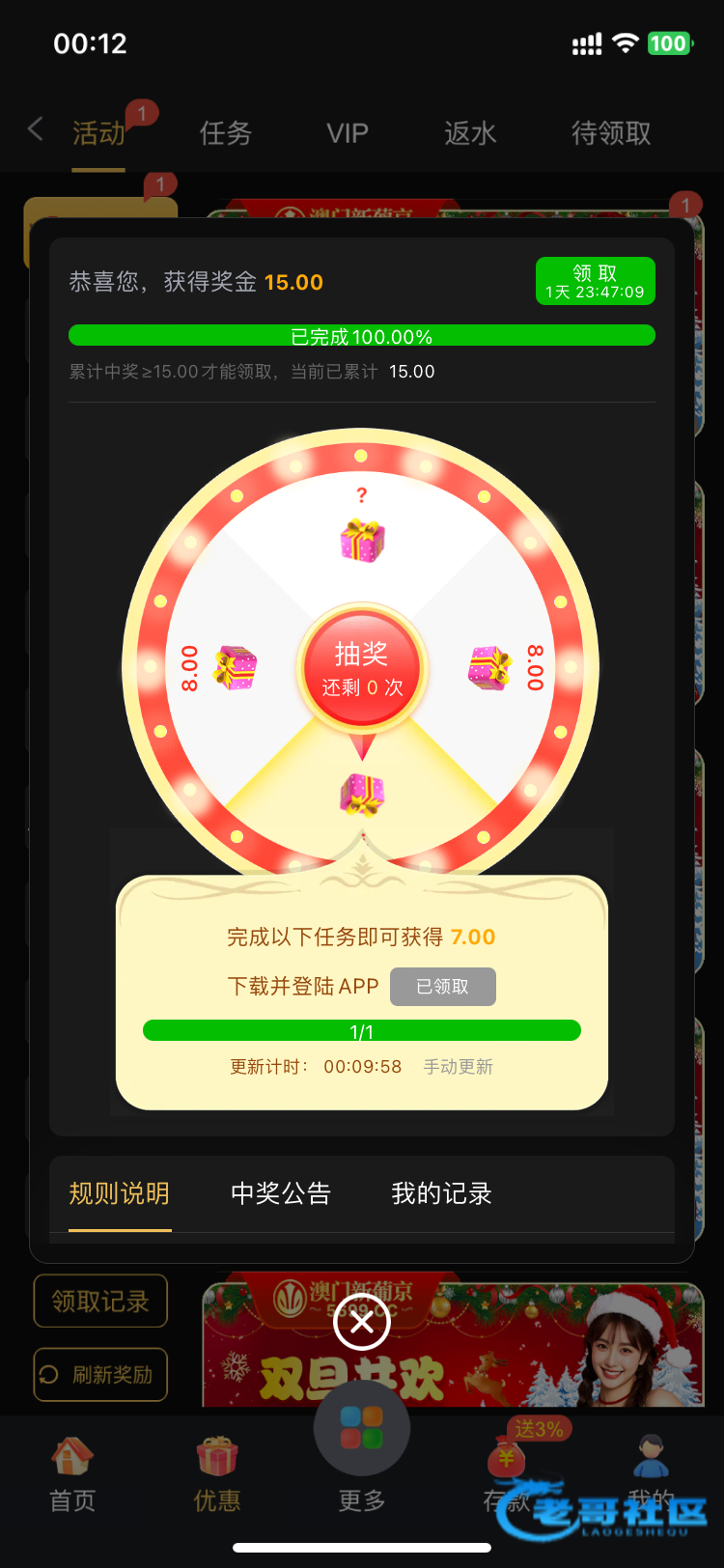Go back using the top-left arrow
The image size is (724, 1568).
pyautogui.click(x=36, y=129)
